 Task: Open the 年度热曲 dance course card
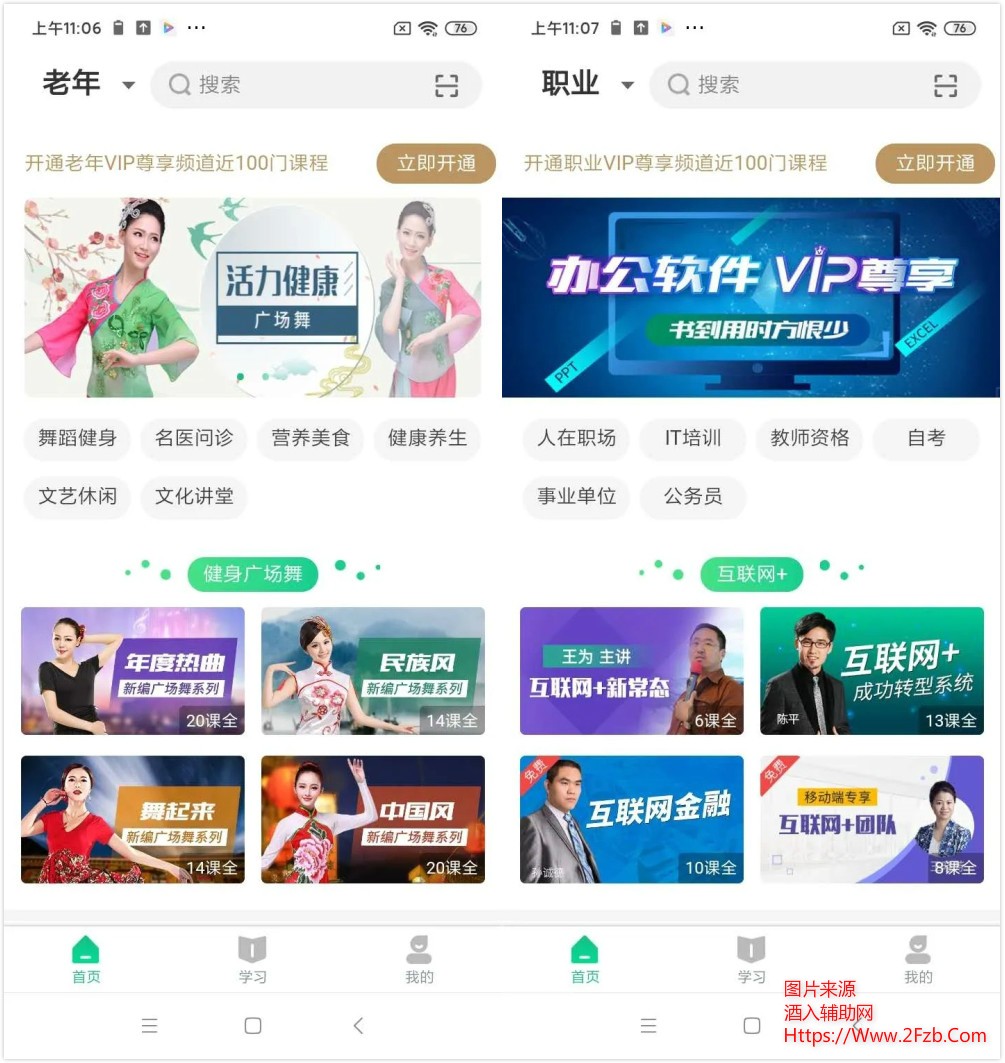[x=132, y=671]
